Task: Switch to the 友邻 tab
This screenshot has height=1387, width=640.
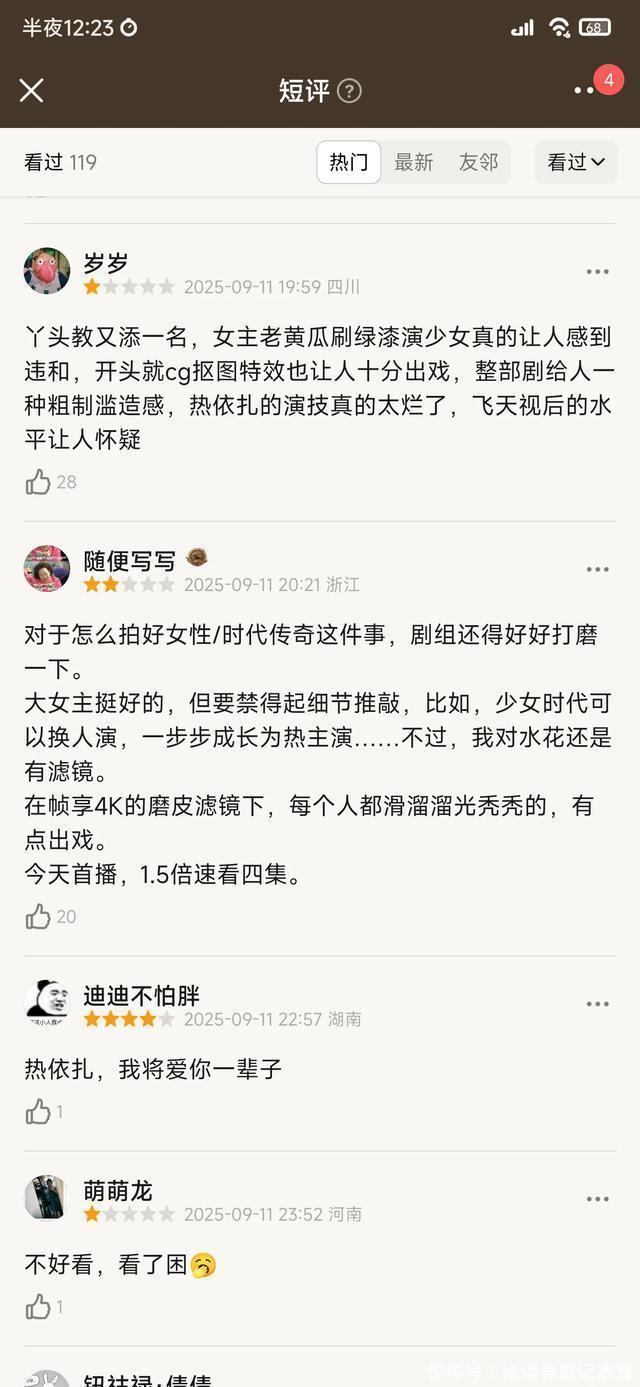Action: click(x=478, y=162)
